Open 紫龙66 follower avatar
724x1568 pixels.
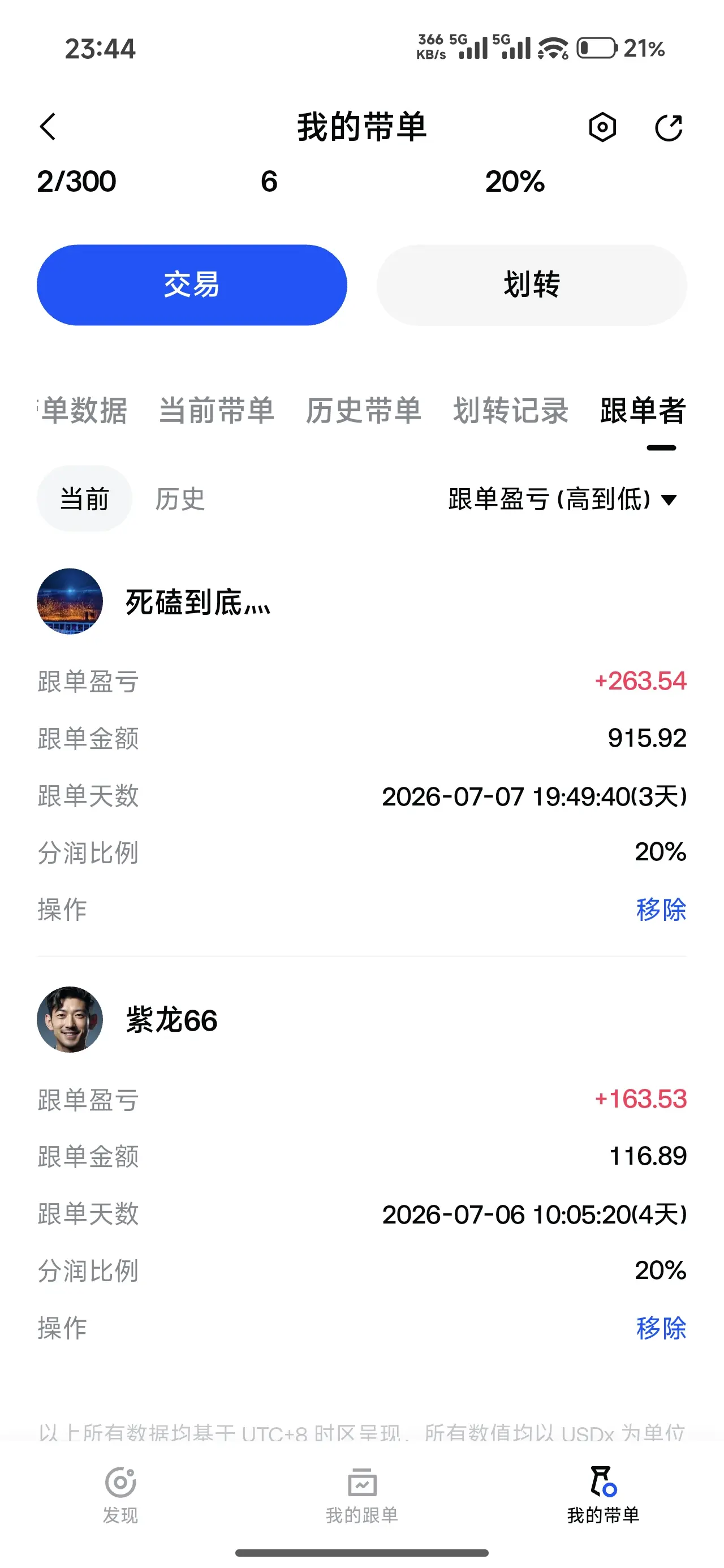[x=70, y=1019]
